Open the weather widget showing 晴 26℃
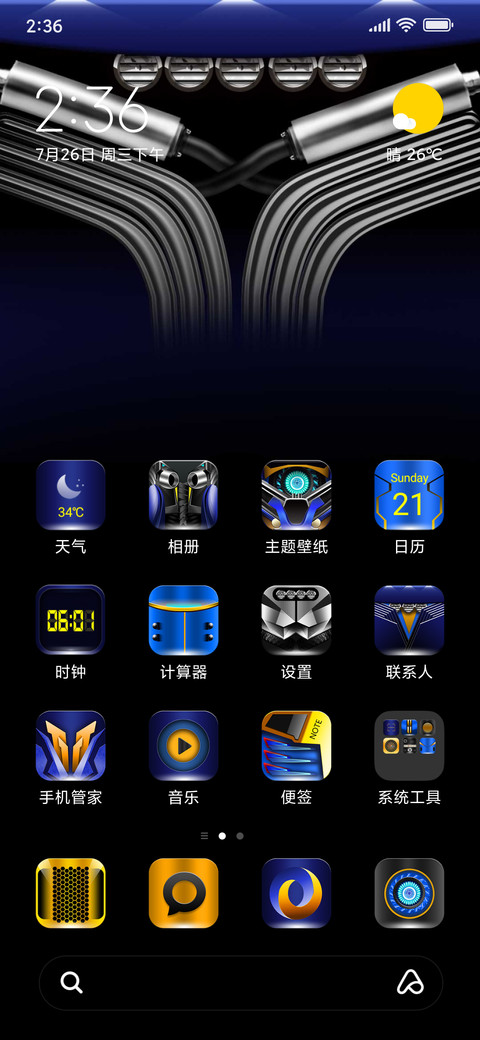This screenshot has height=1040, width=480. 416,124
